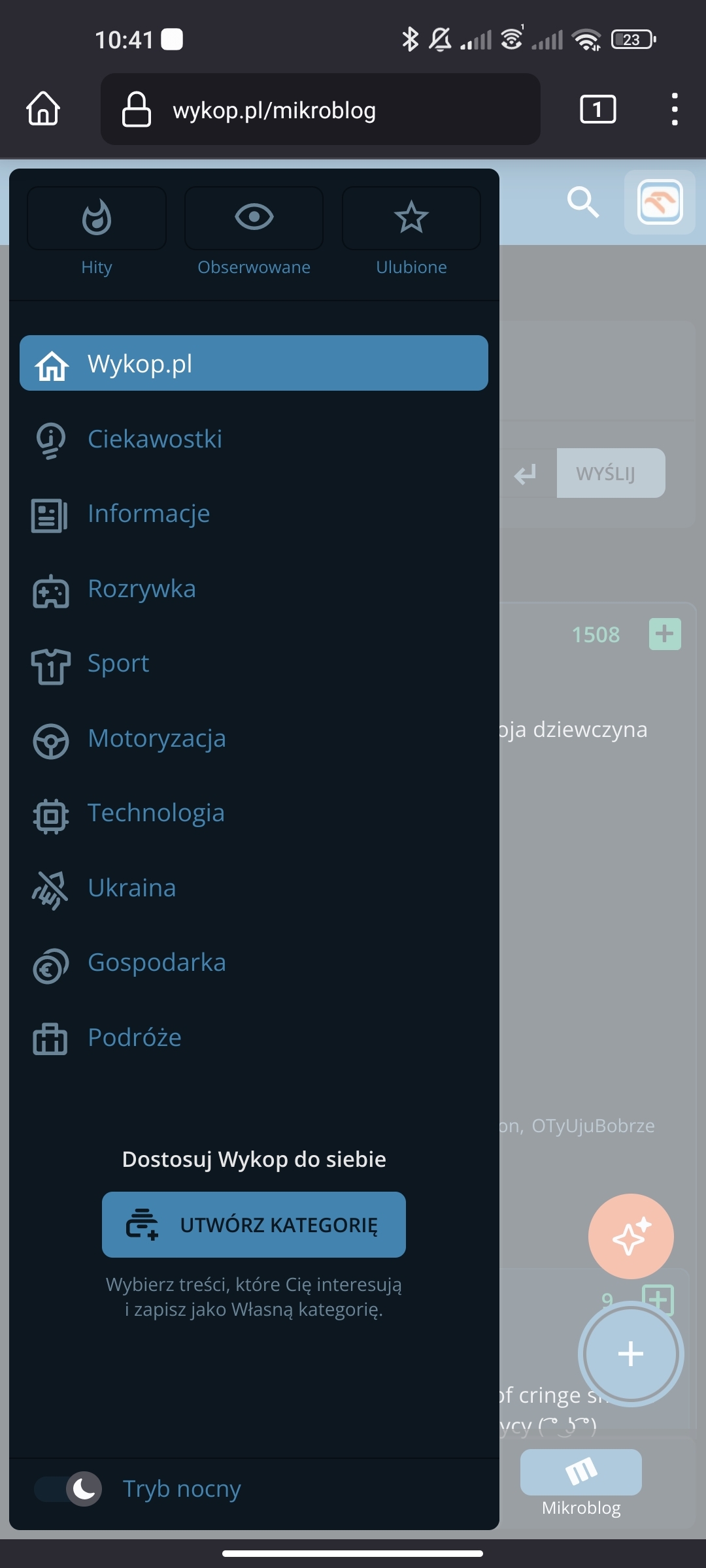This screenshot has height=1568, width=706.
Task: Go to the browser home page
Action: pos(43,108)
